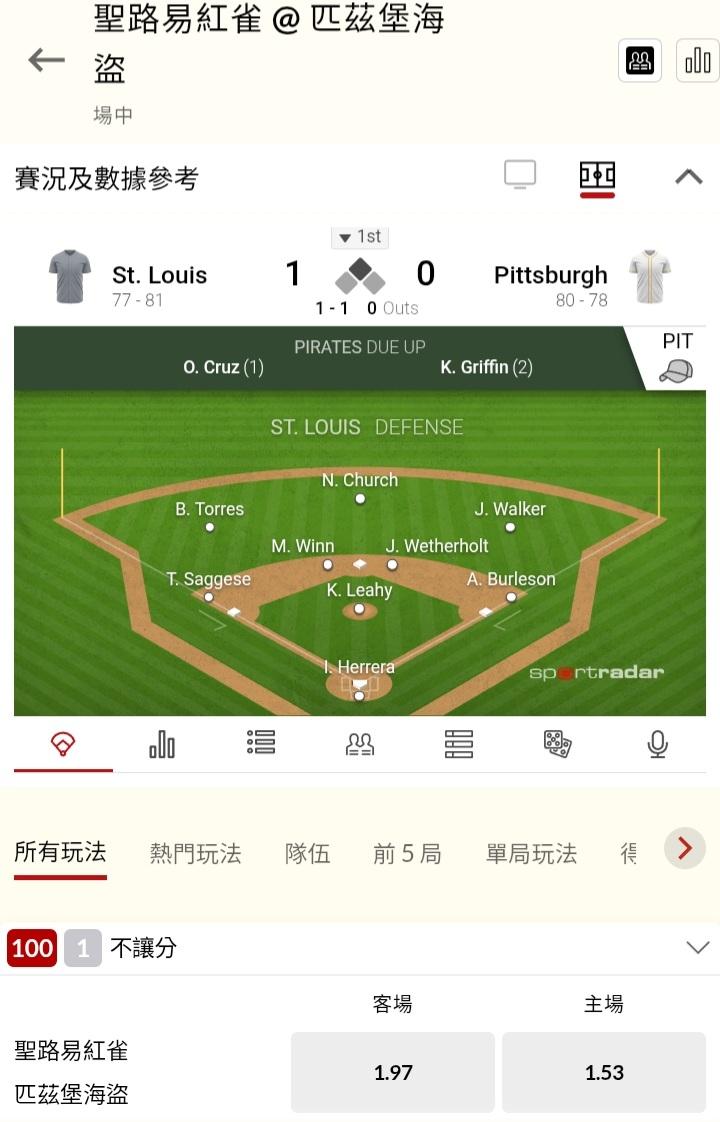This screenshot has height=1122, width=720.
Task: Go back using the top arrow
Action: click(47, 60)
